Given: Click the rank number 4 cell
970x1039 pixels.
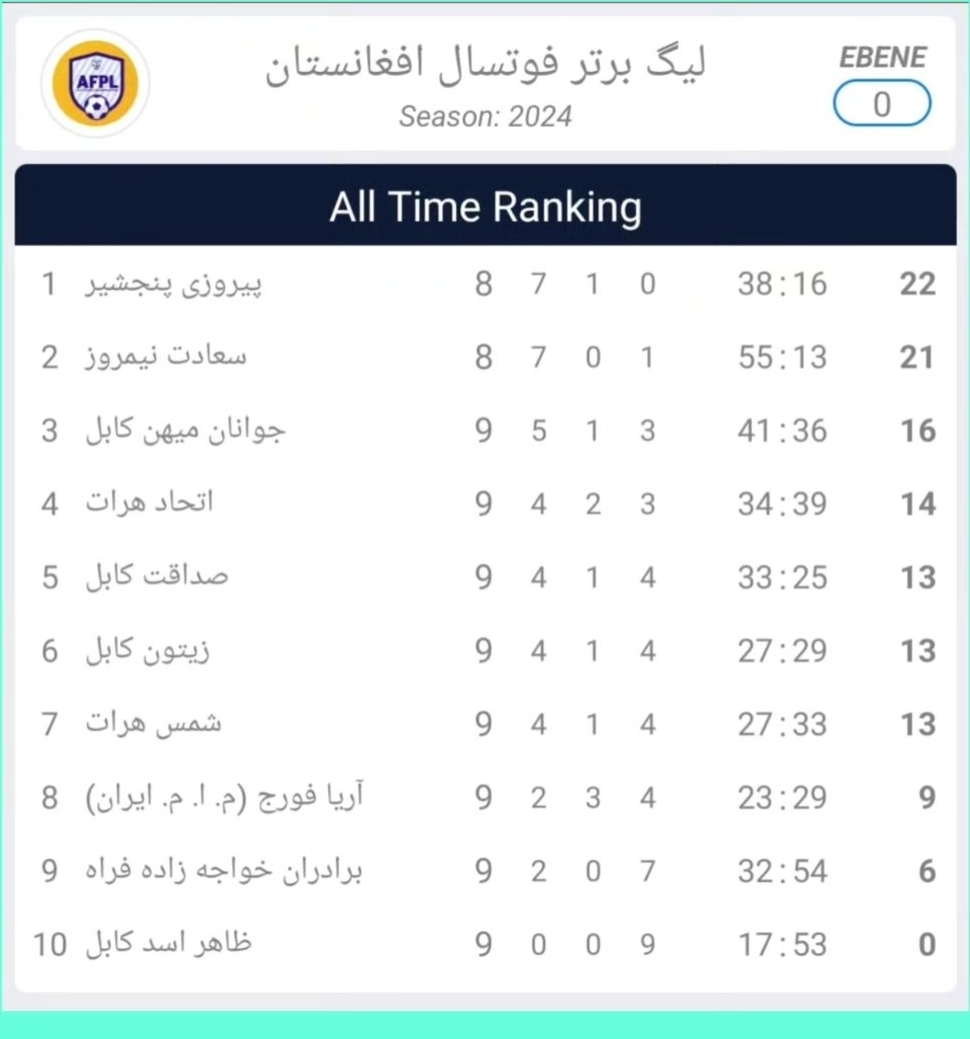Looking at the screenshot, I should 50,503.
